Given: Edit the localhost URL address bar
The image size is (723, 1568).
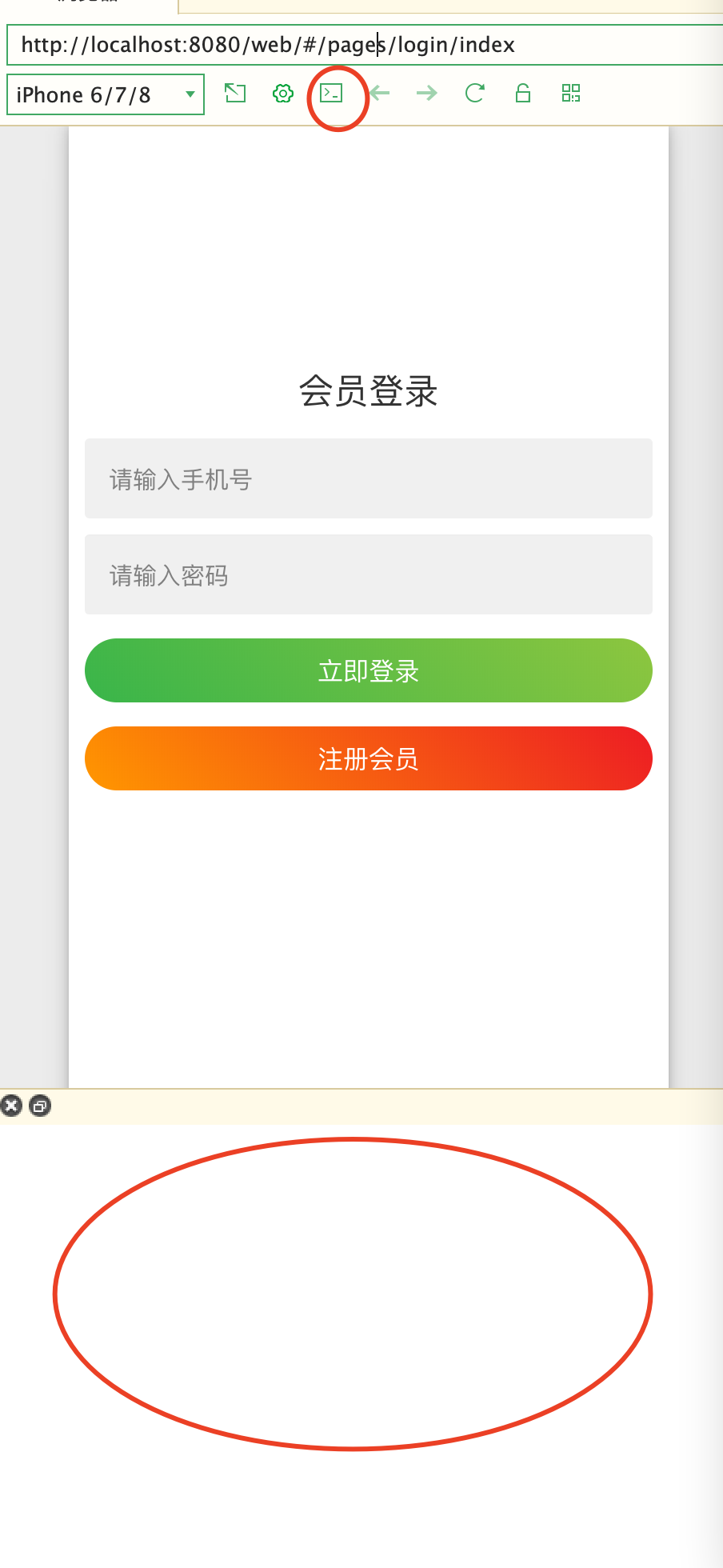Looking at the screenshot, I should tap(365, 45).
